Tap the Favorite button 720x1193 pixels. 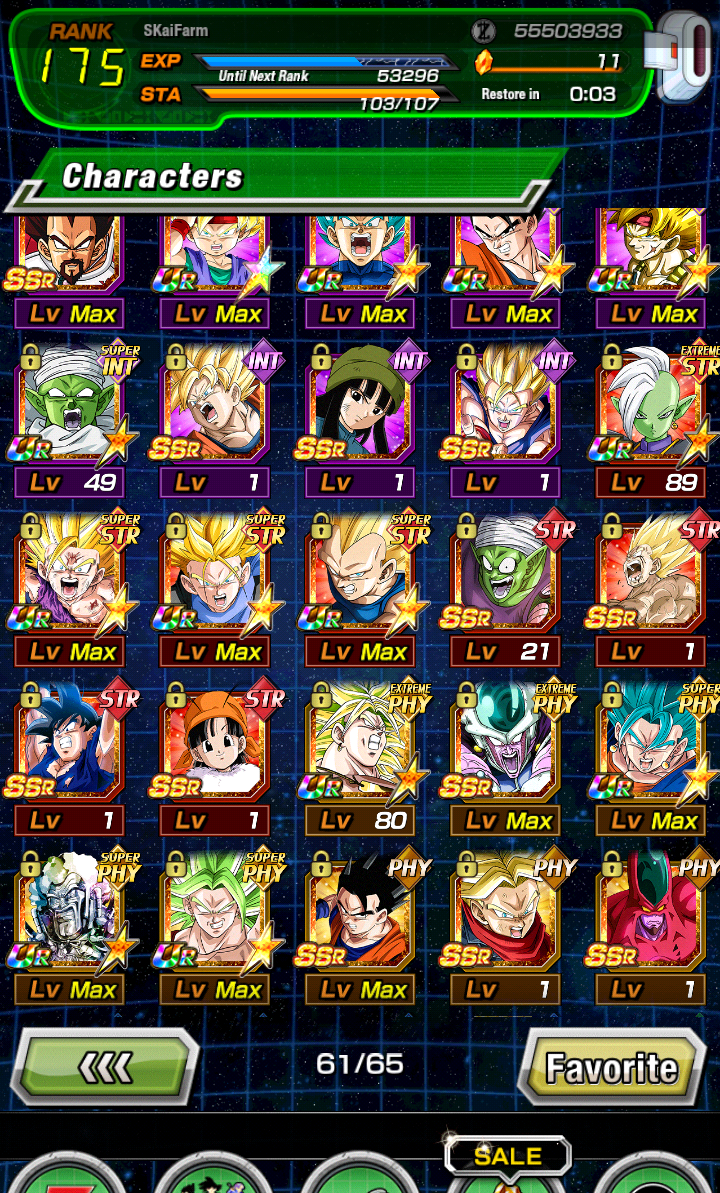[x=612, y=1067]
